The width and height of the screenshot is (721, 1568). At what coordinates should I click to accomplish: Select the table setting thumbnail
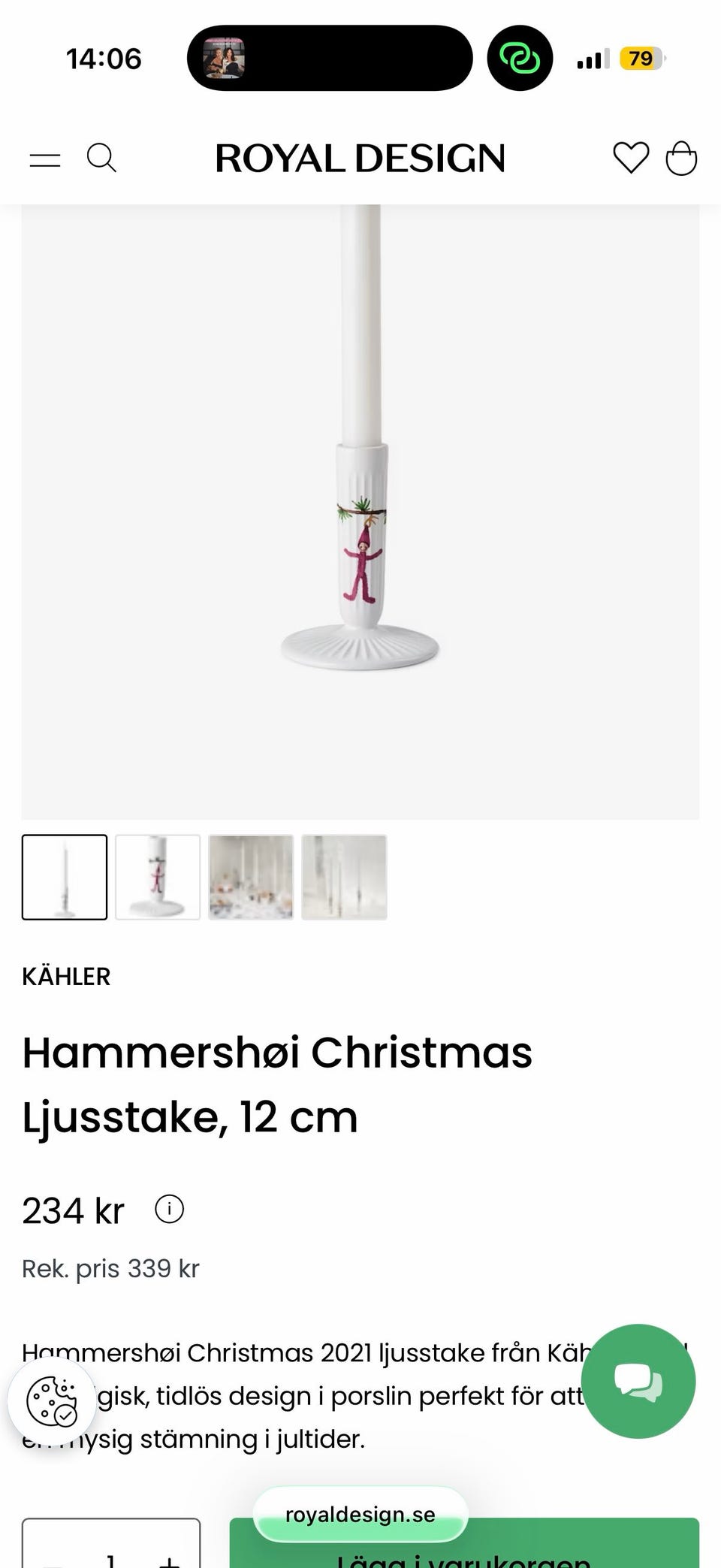coord(250,877)
